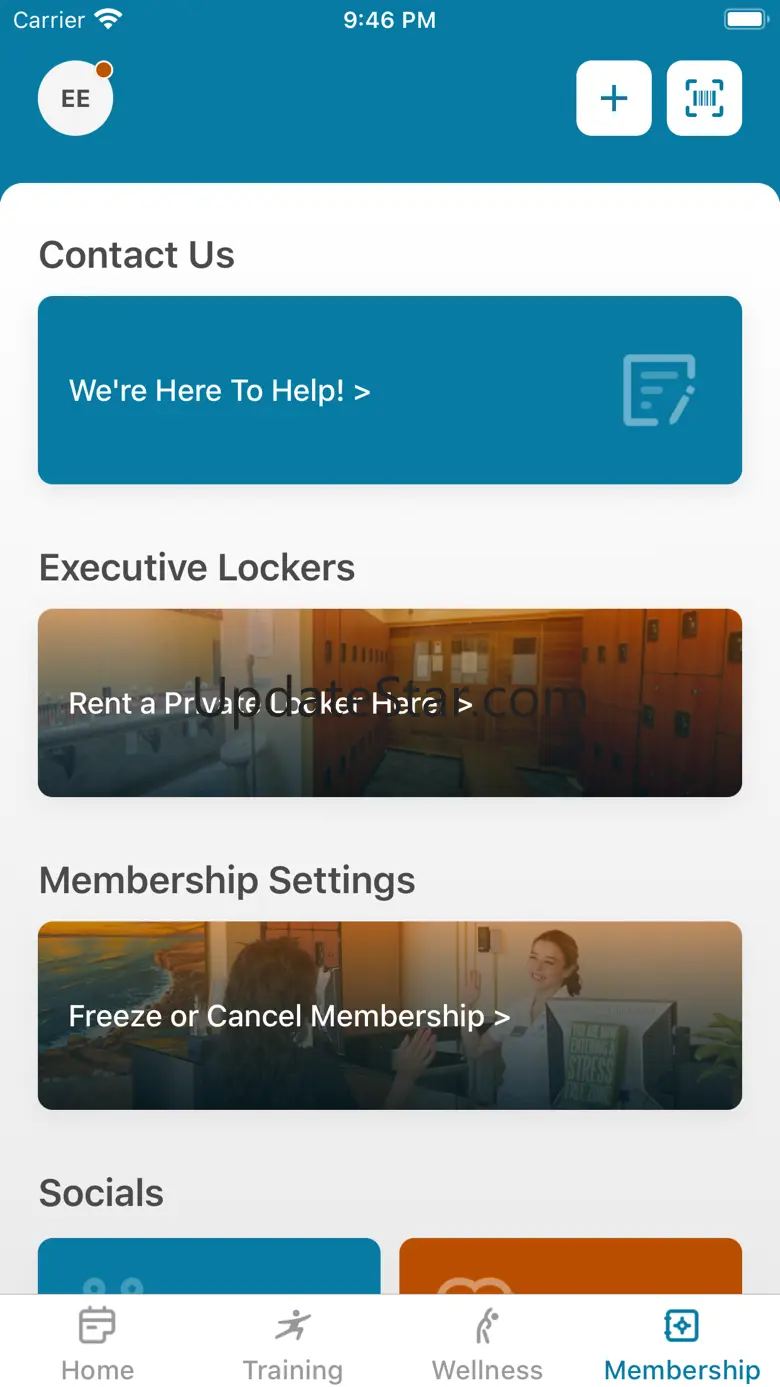The width and height of the screenshot is (780, 1387).
Task: Tap the plus add button
Action: coord(613,98)
